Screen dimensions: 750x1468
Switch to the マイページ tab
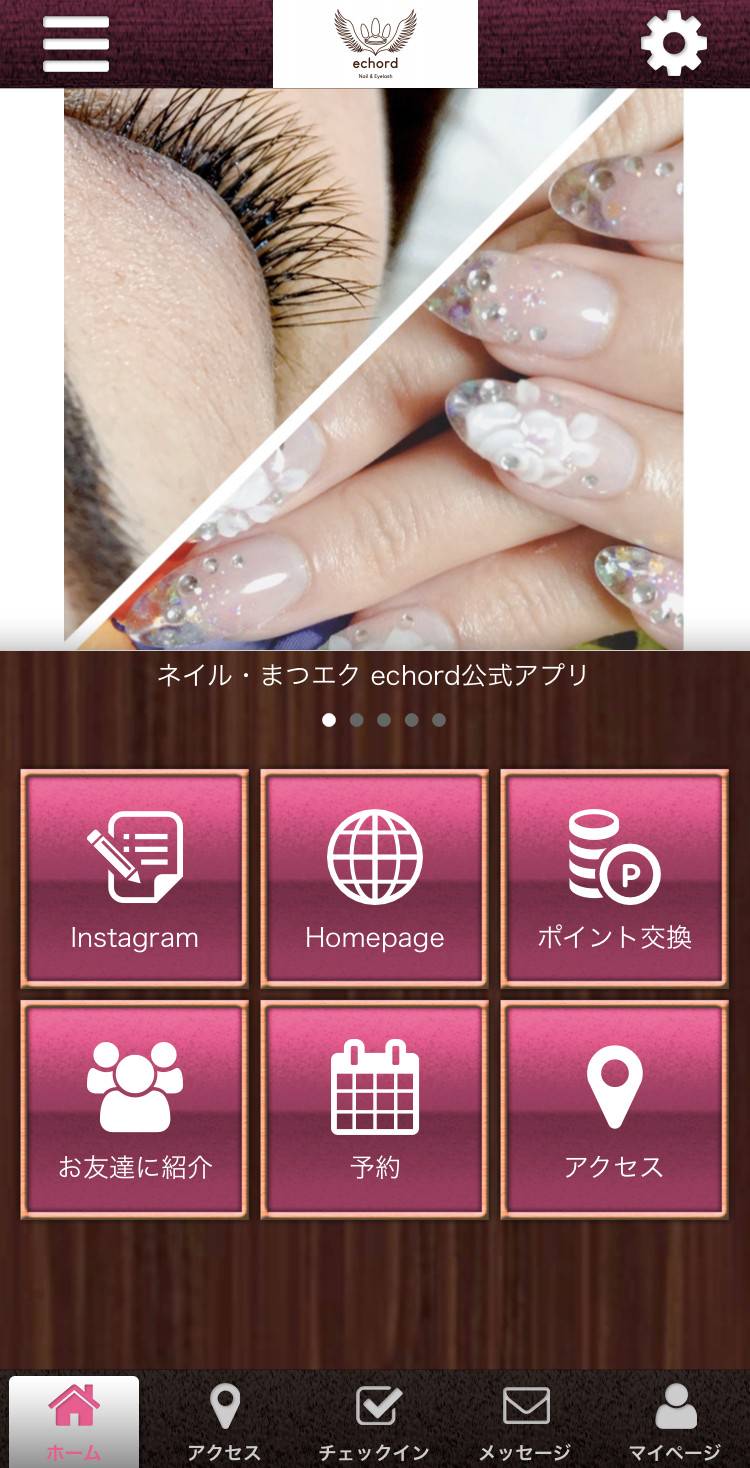click(x=675, y=1422)
